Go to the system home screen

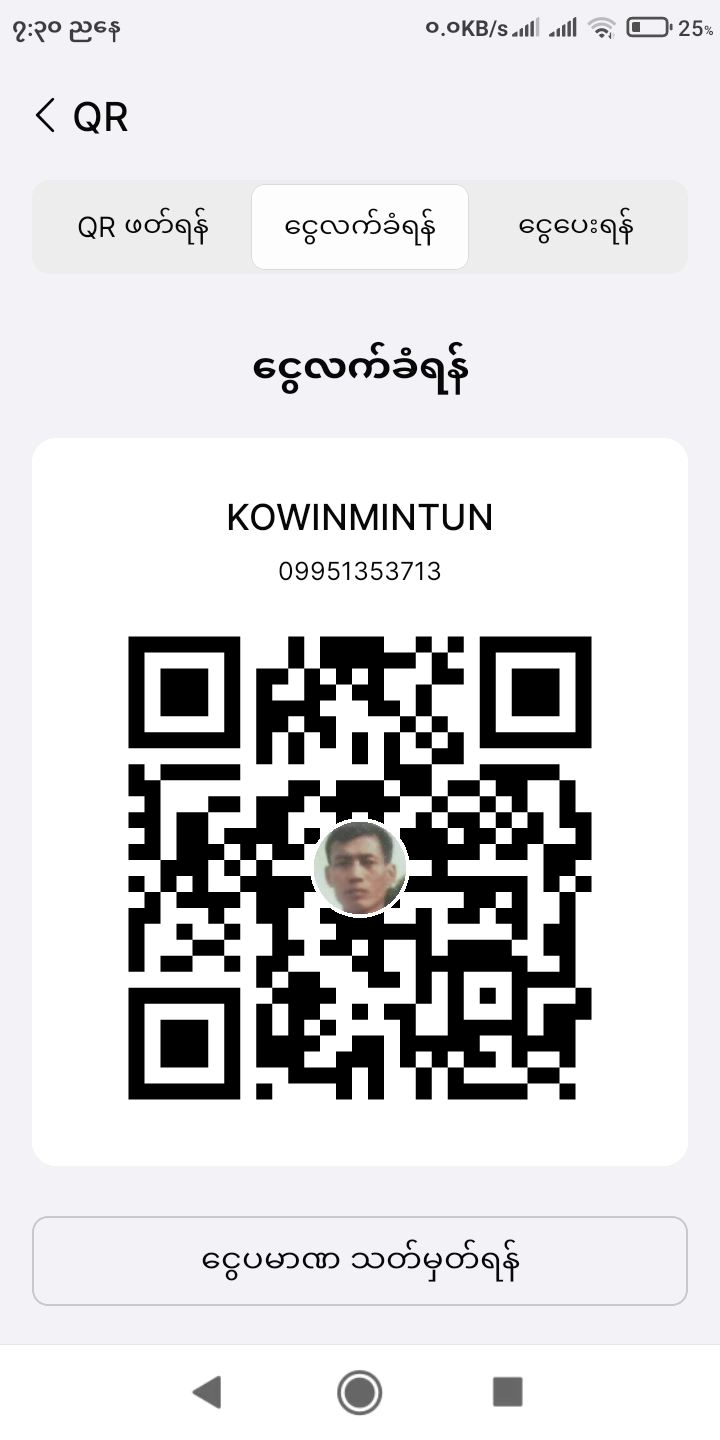[x=360, y=1392]
